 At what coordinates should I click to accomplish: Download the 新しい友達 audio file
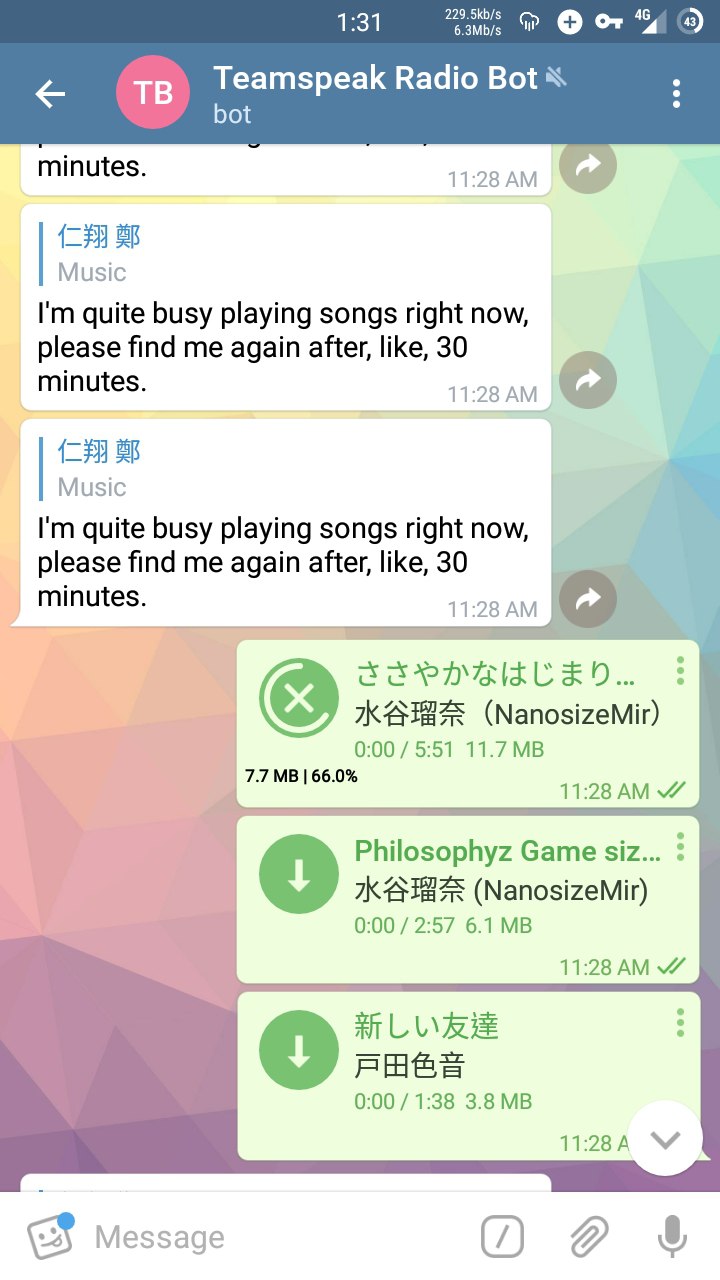pos(298,1050)
